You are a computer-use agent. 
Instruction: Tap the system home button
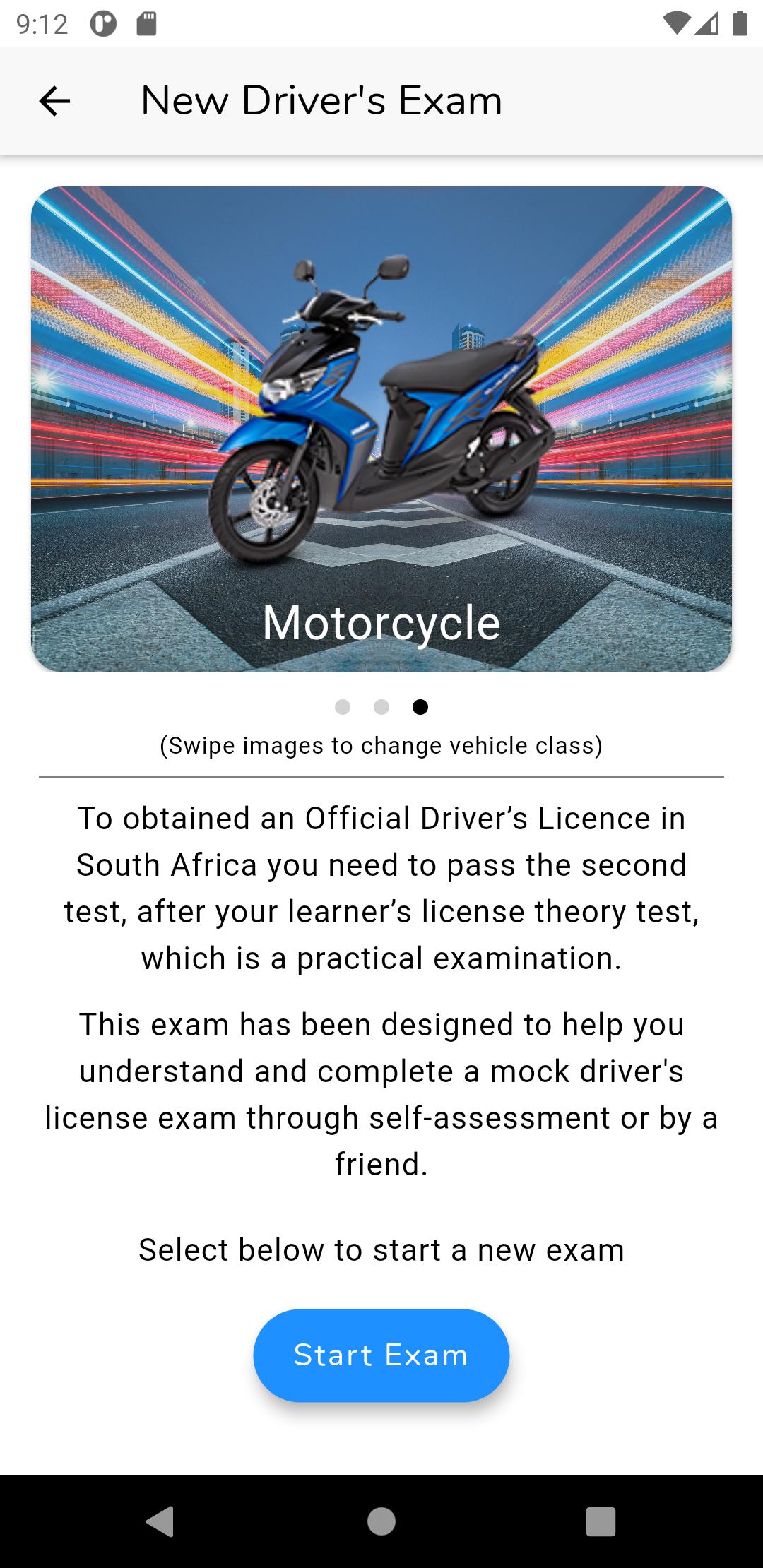coord(381,1521)
